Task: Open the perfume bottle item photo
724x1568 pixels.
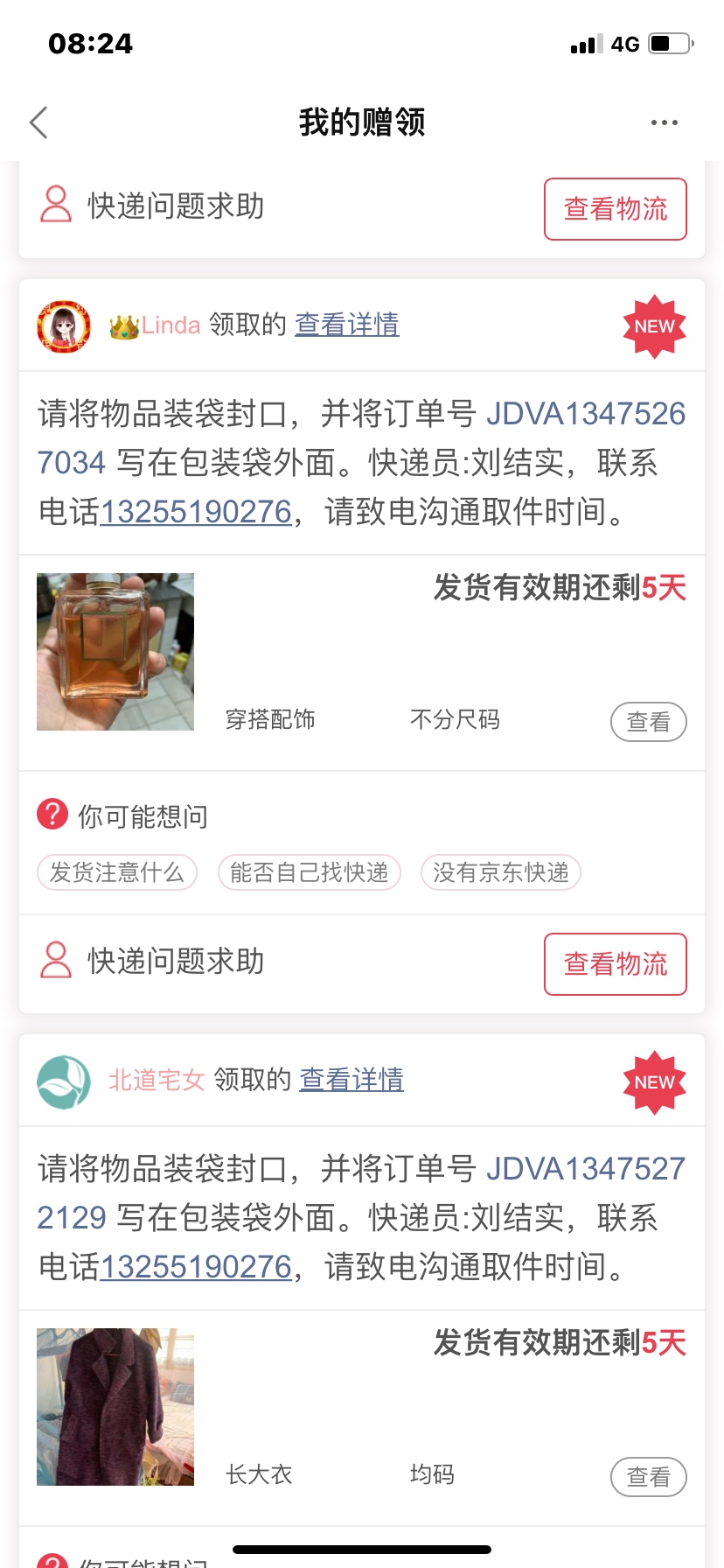Action: (x=115, y=652)
